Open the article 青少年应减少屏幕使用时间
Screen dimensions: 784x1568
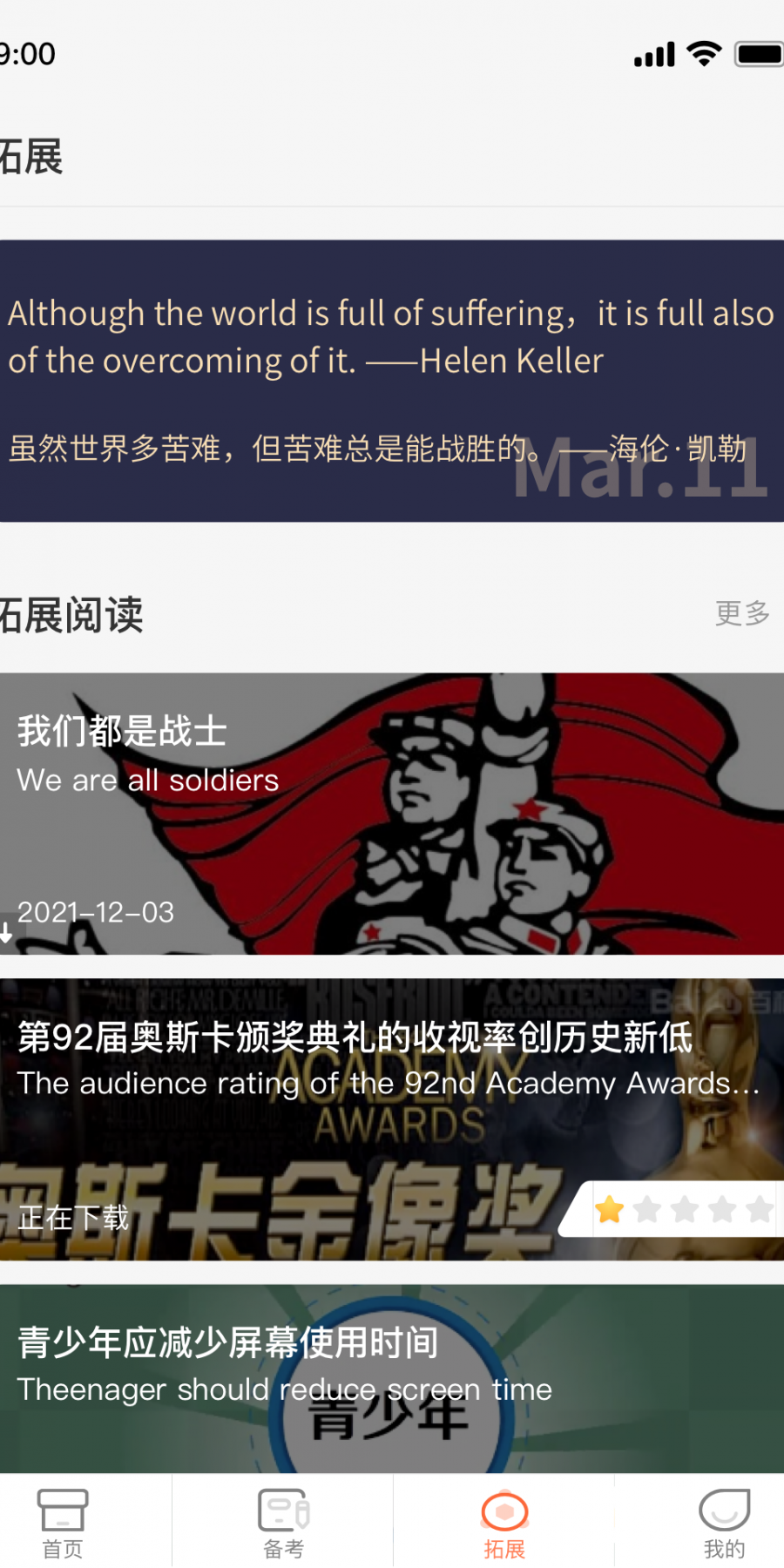click(392, 1378)
